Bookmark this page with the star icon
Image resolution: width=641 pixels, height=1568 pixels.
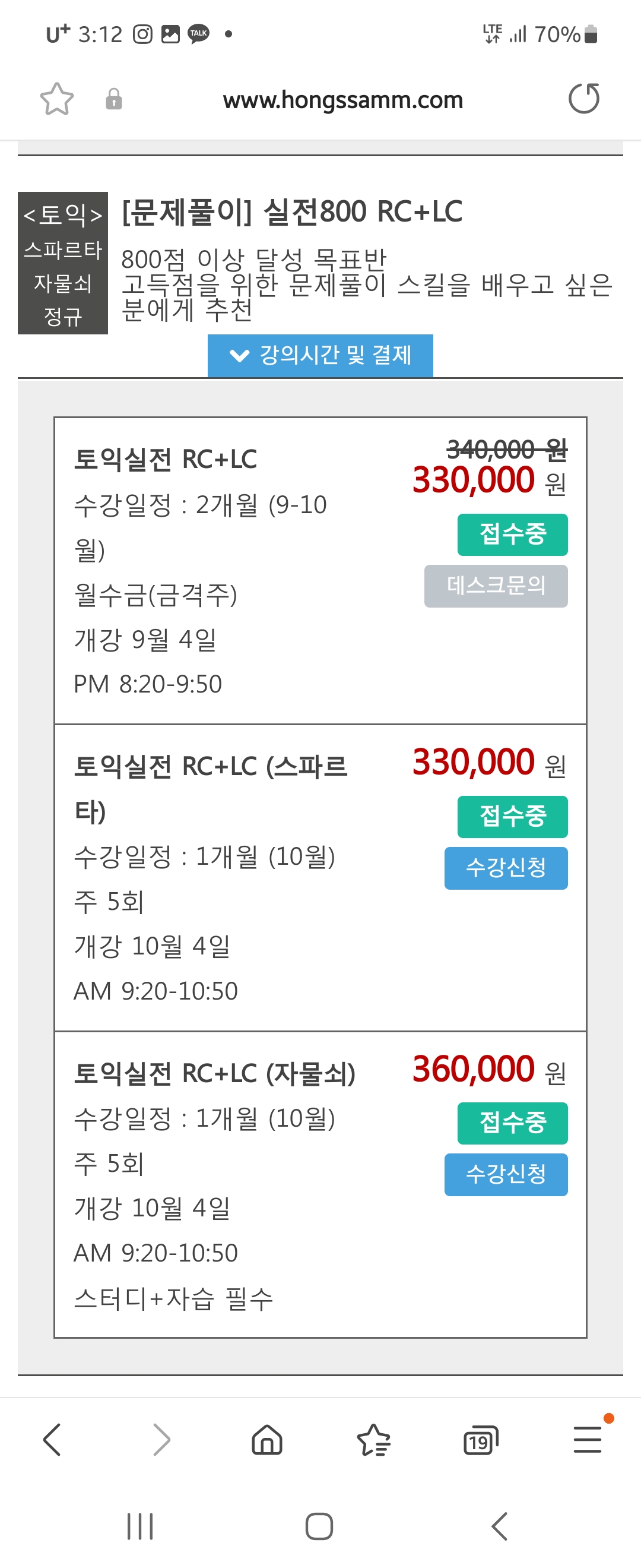[56, 99]
